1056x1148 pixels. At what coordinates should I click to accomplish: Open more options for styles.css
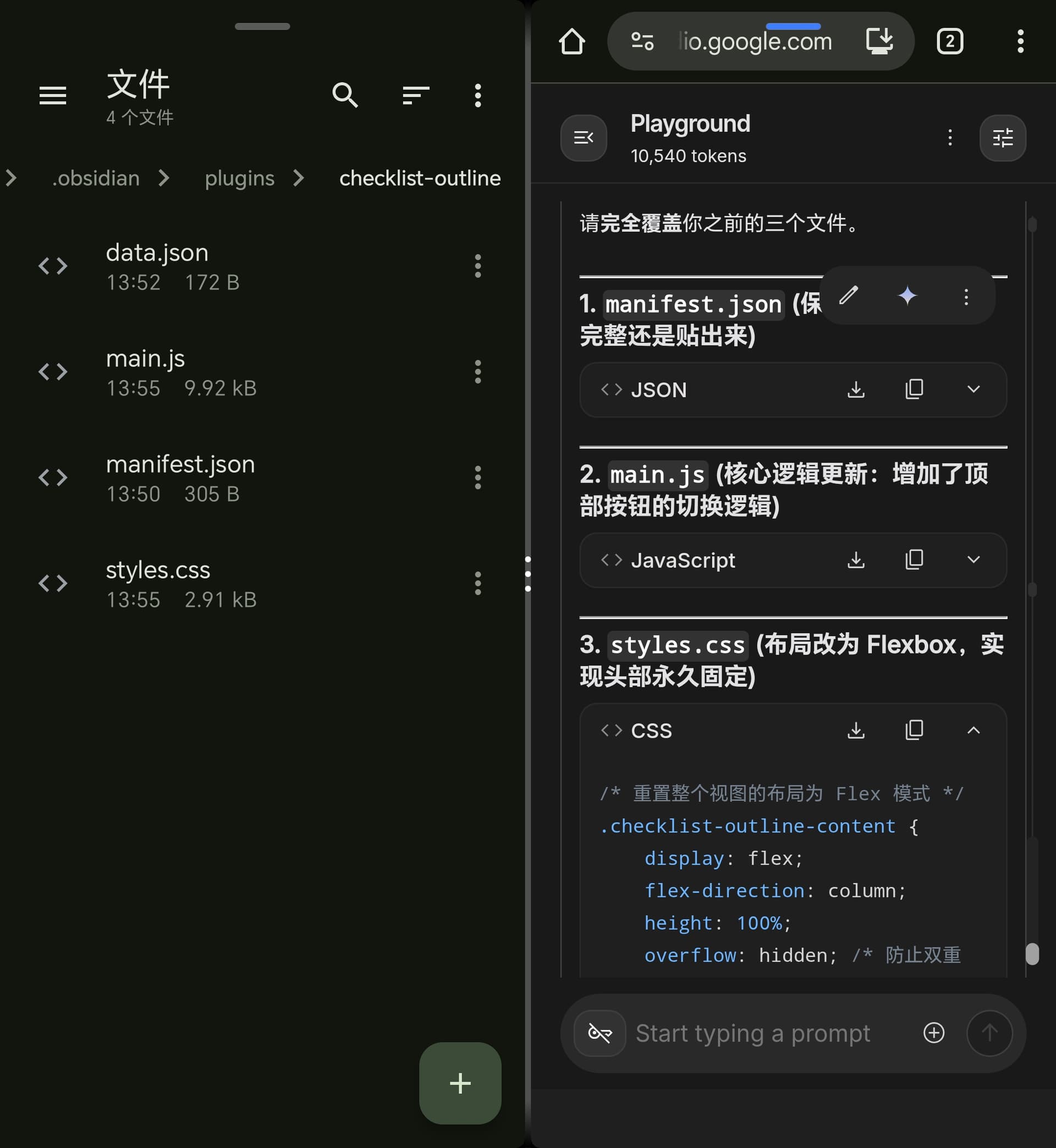pos(478,584)
